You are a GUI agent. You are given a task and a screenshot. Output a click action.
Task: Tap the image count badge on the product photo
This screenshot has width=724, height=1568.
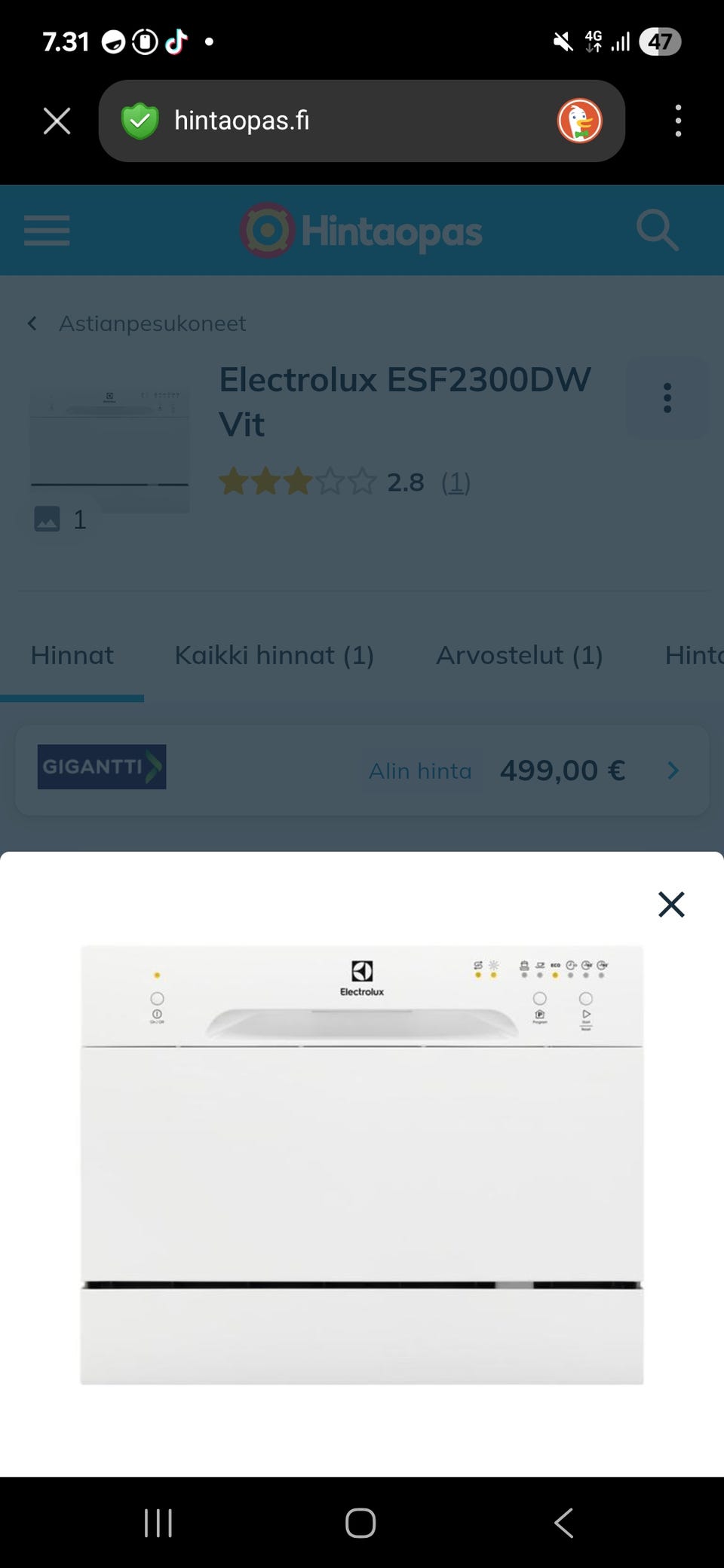[61, 519]
